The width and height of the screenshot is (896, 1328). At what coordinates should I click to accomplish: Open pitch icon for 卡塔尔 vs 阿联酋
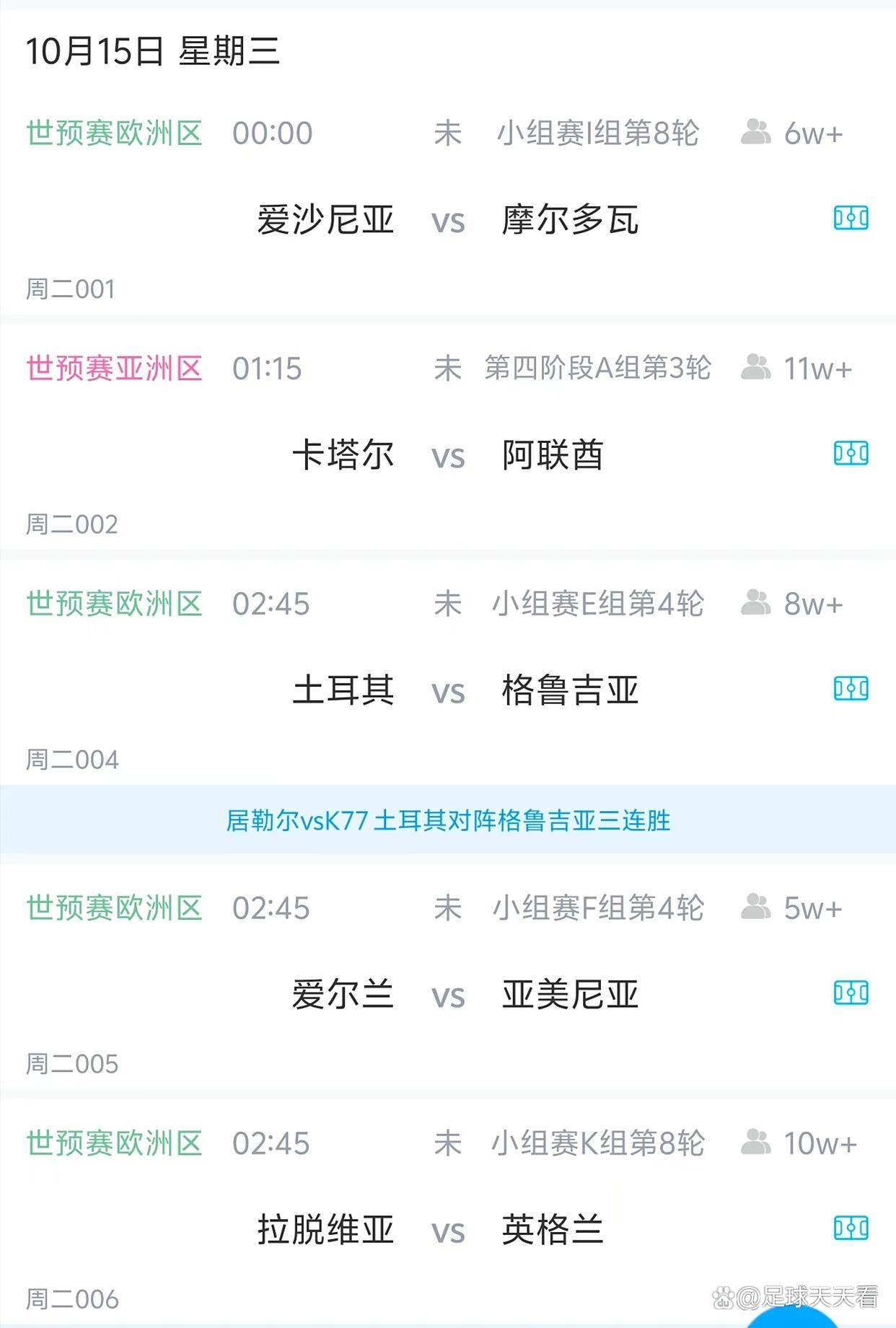(x=851, y=453)
